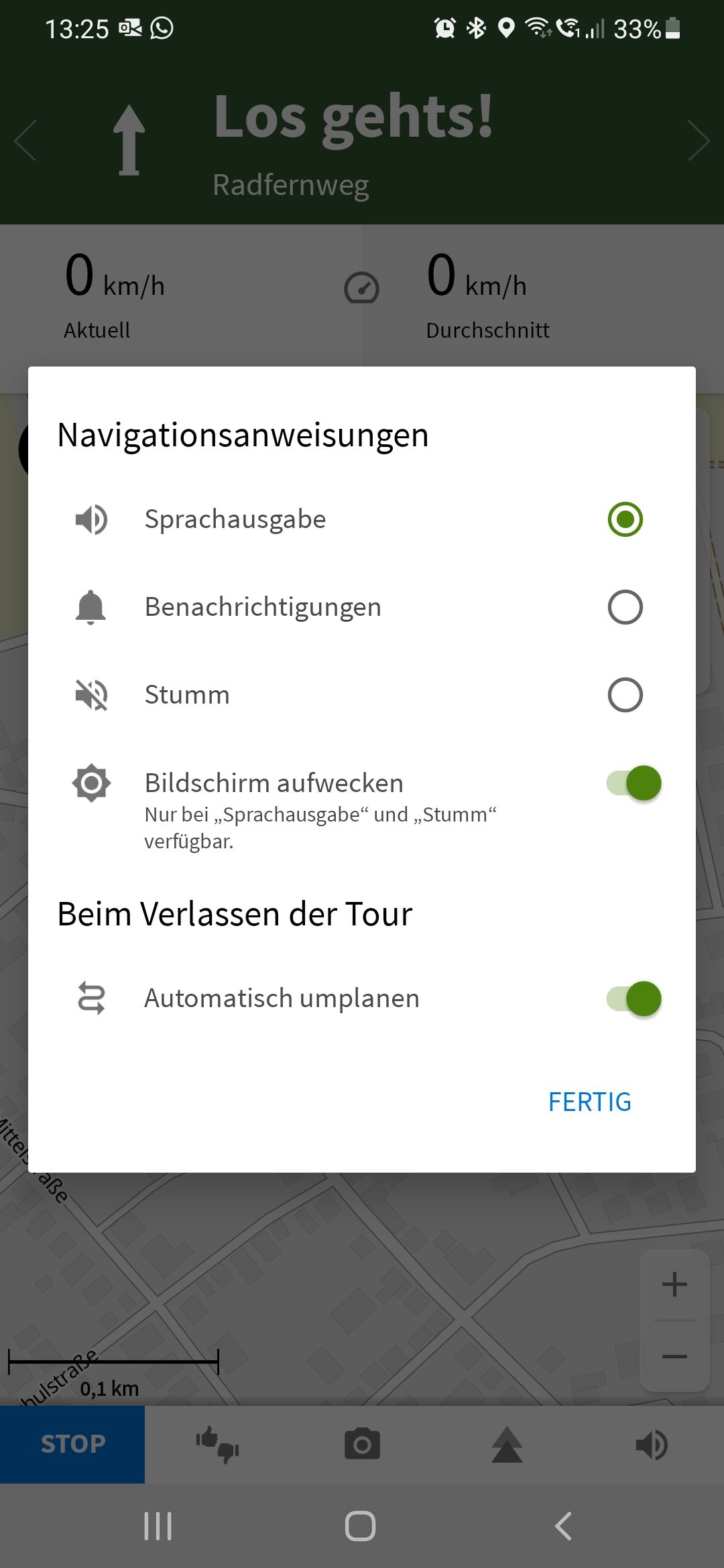
Task: Choose Benachrichtigungen for navigation instructions
Action: point(625,607)
